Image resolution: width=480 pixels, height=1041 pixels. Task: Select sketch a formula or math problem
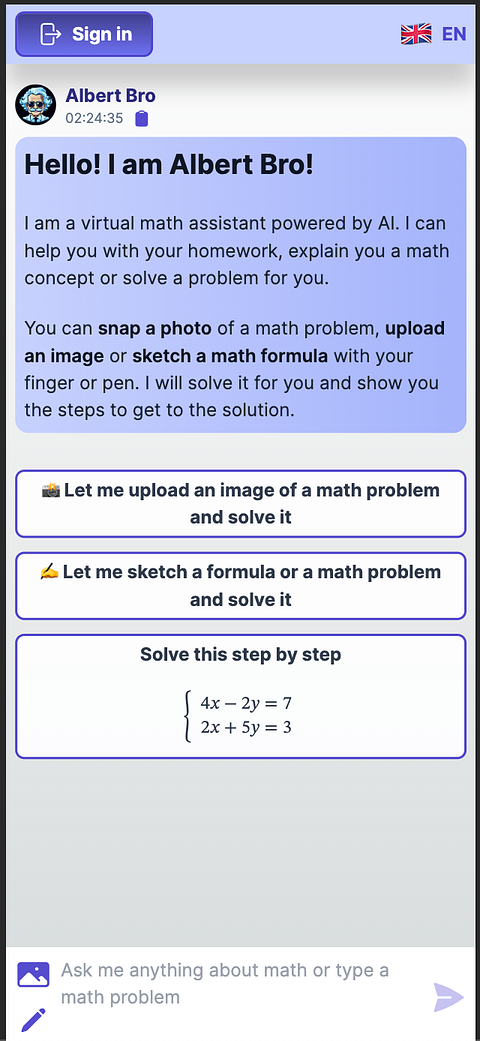pyautogui.click(x=240, y=586)
